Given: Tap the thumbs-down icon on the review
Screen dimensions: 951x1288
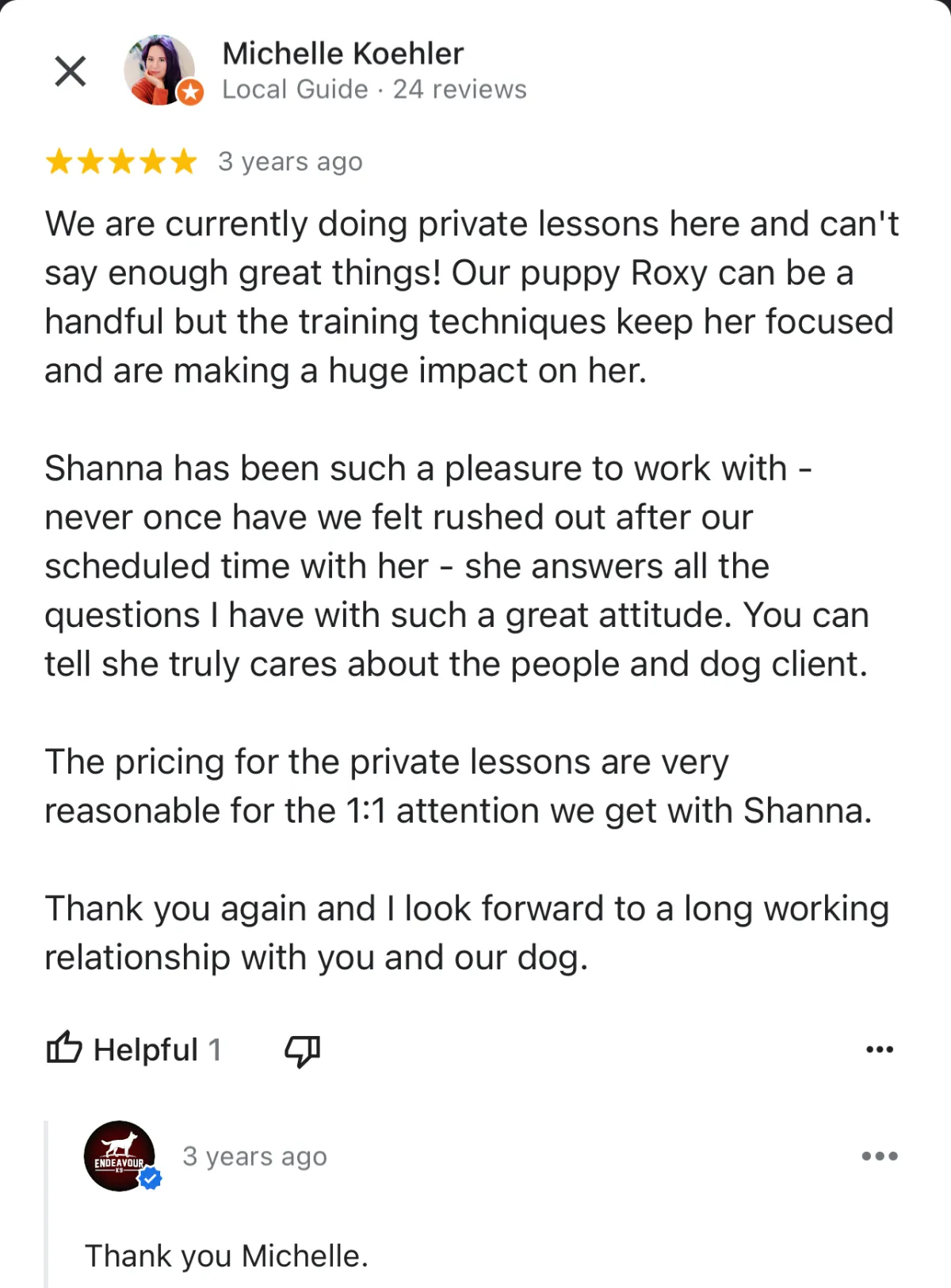Looking at the screenshot, I should 302,1050.
